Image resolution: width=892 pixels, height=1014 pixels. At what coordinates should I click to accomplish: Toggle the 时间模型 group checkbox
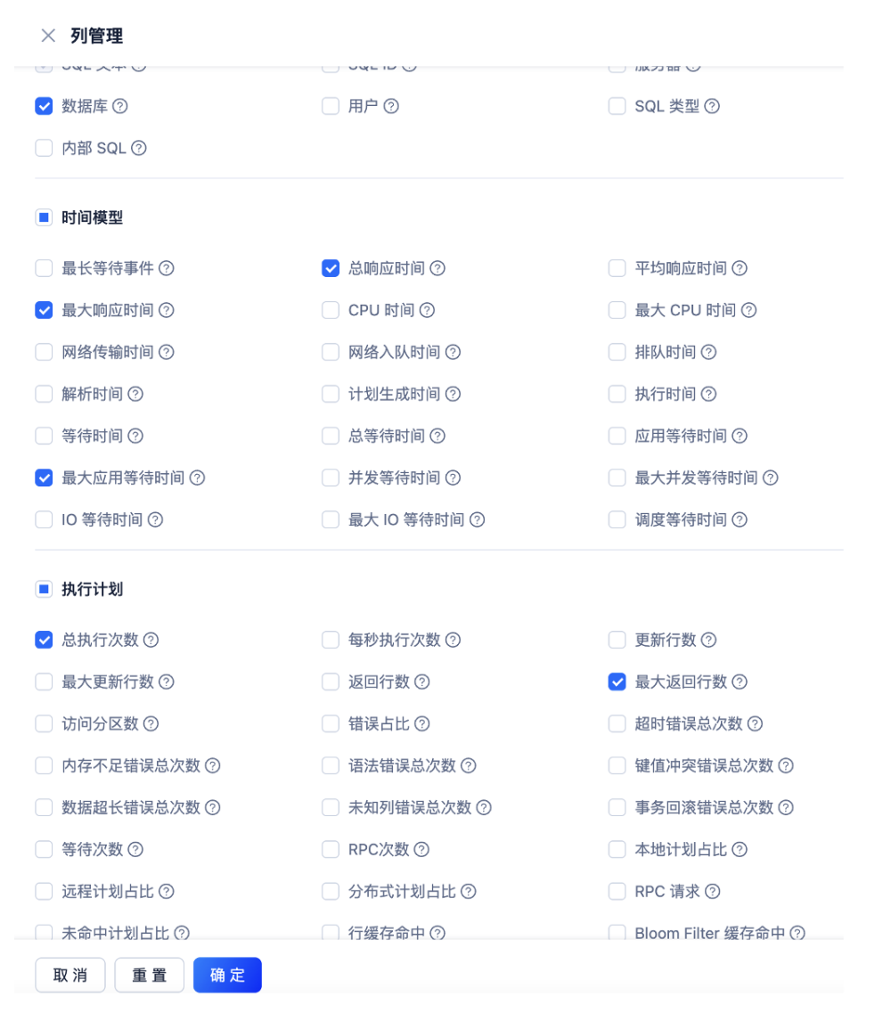44,217
